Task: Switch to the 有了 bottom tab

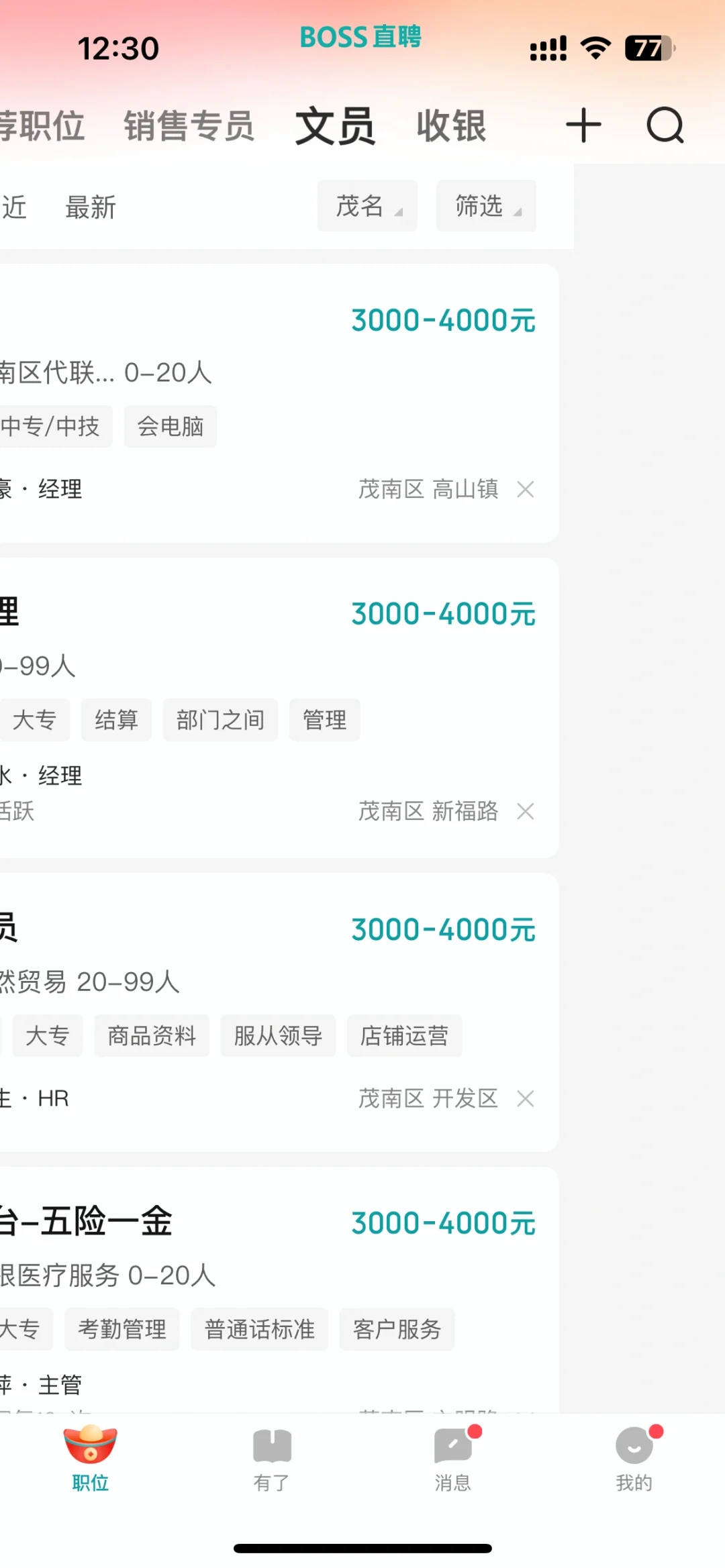Action: [272, 1459]
